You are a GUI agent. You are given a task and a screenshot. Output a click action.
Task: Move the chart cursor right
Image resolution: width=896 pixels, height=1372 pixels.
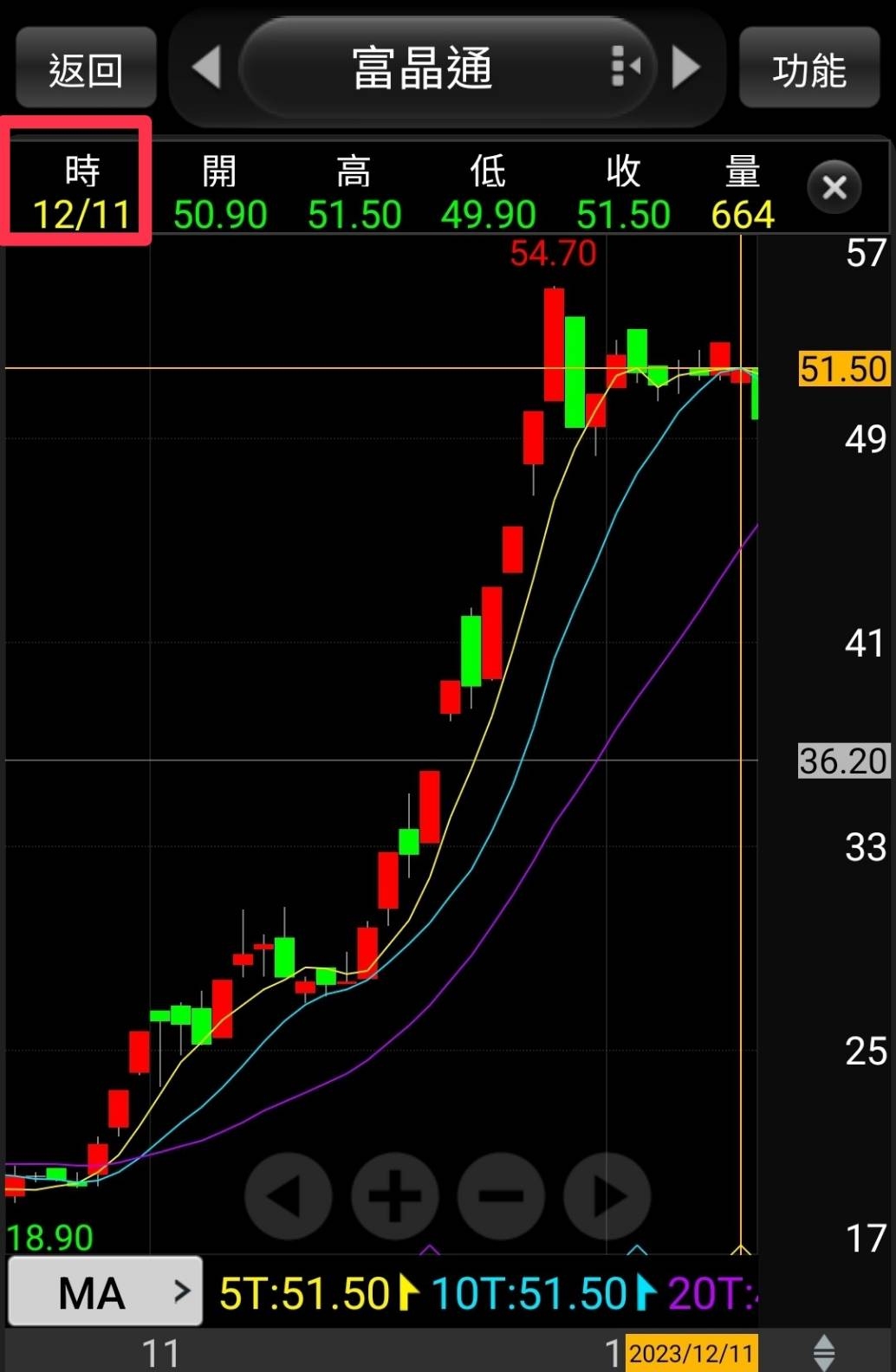pos(607,1196)
